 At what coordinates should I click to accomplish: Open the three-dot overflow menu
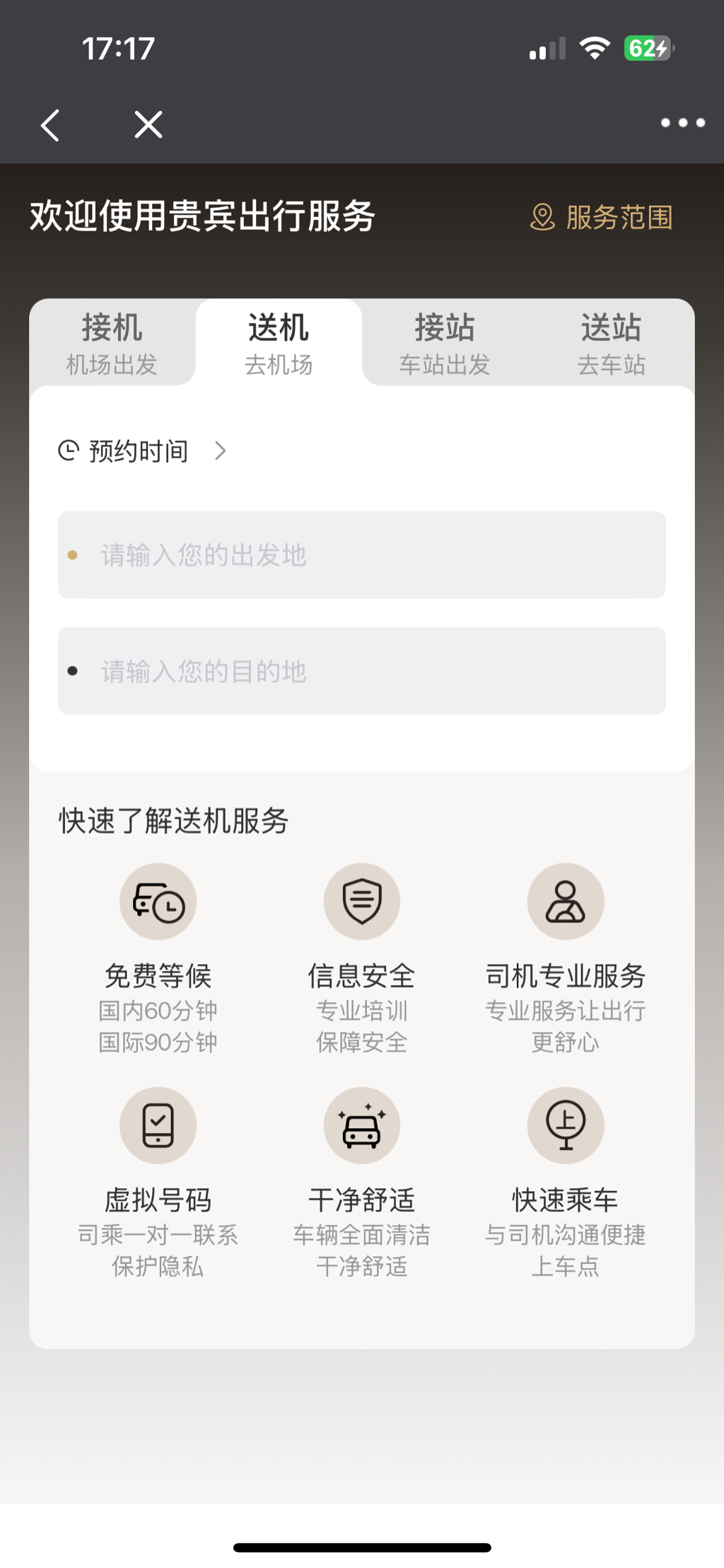point(682,123)
